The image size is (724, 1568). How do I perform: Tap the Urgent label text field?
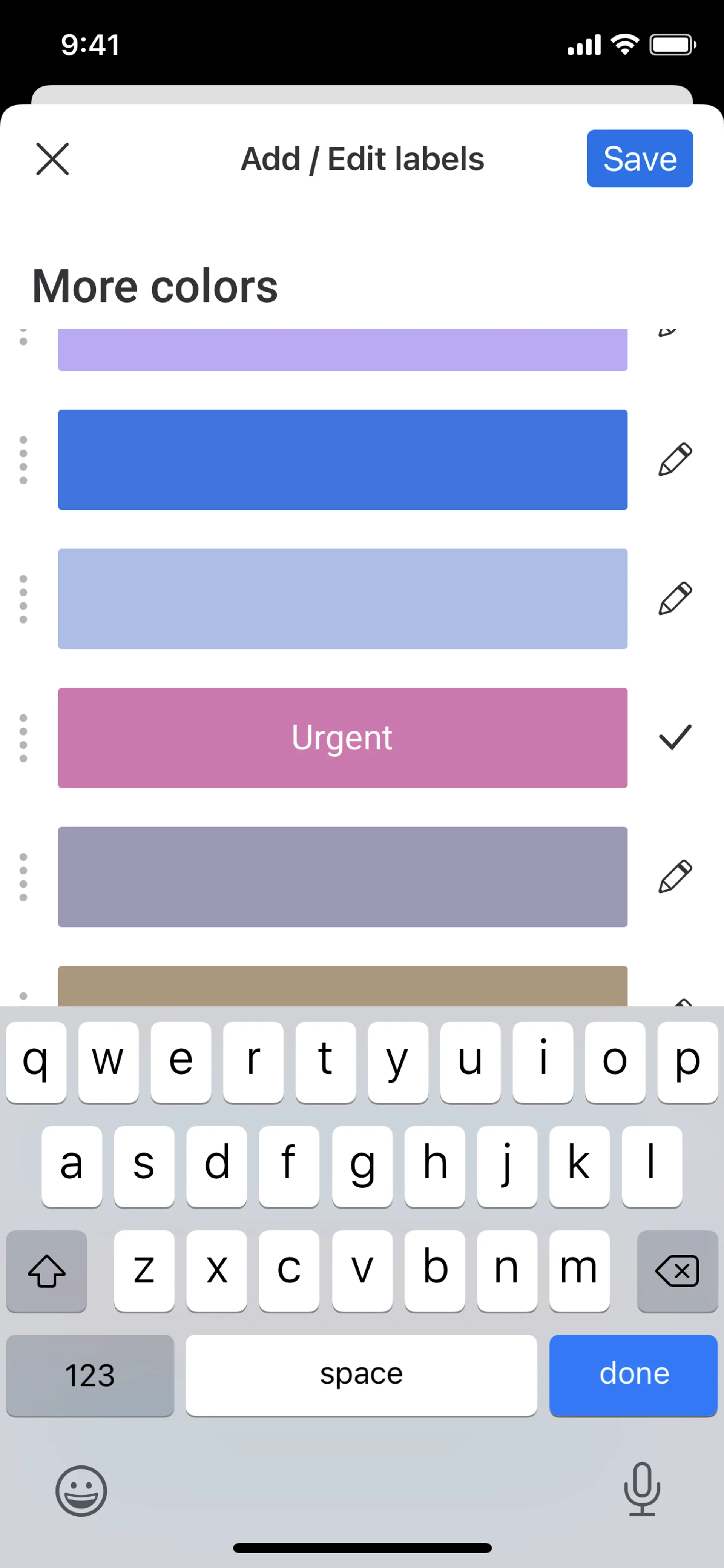point(342,737)
